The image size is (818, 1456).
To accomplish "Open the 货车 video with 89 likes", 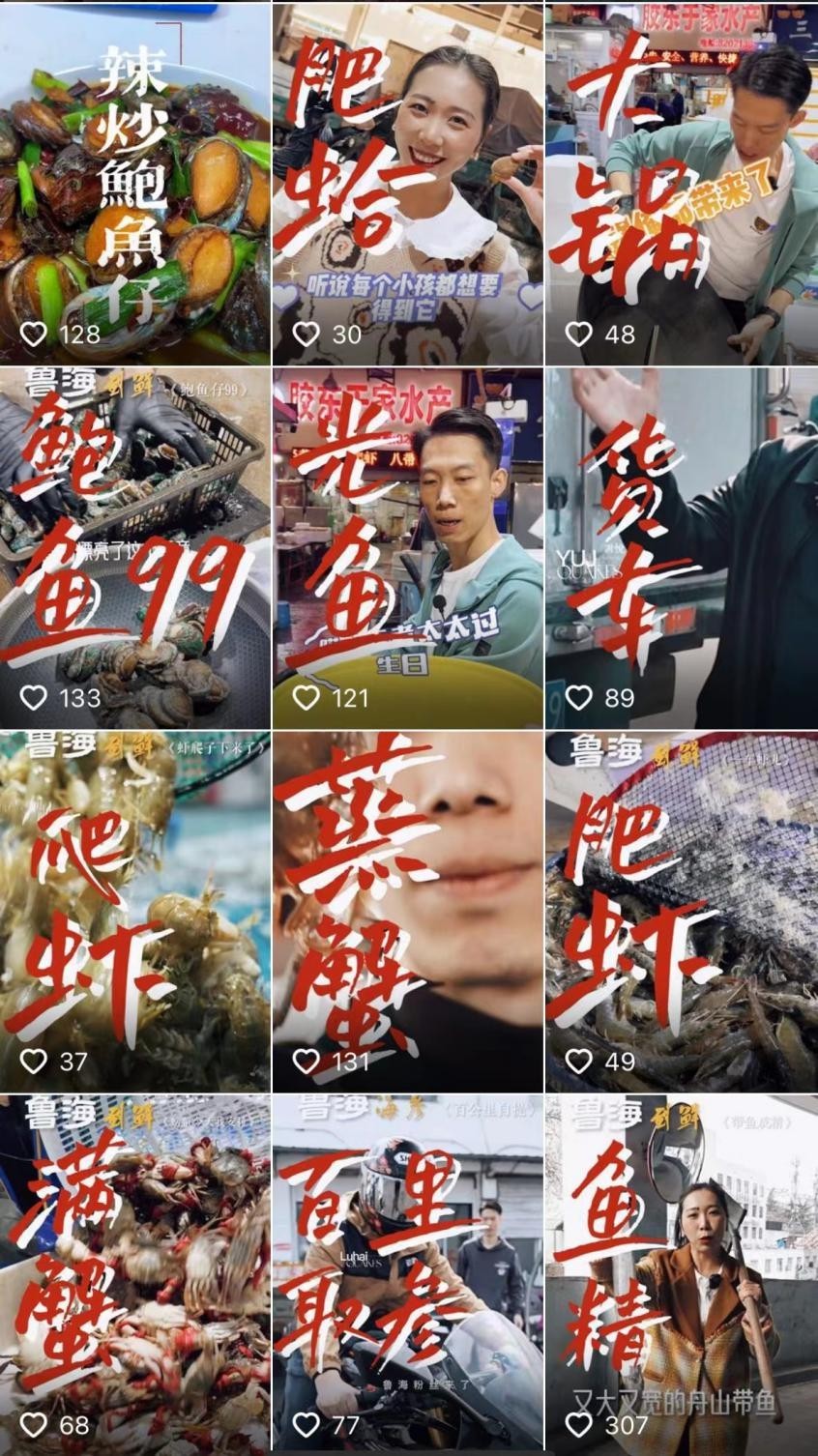I will coord(682,547).
